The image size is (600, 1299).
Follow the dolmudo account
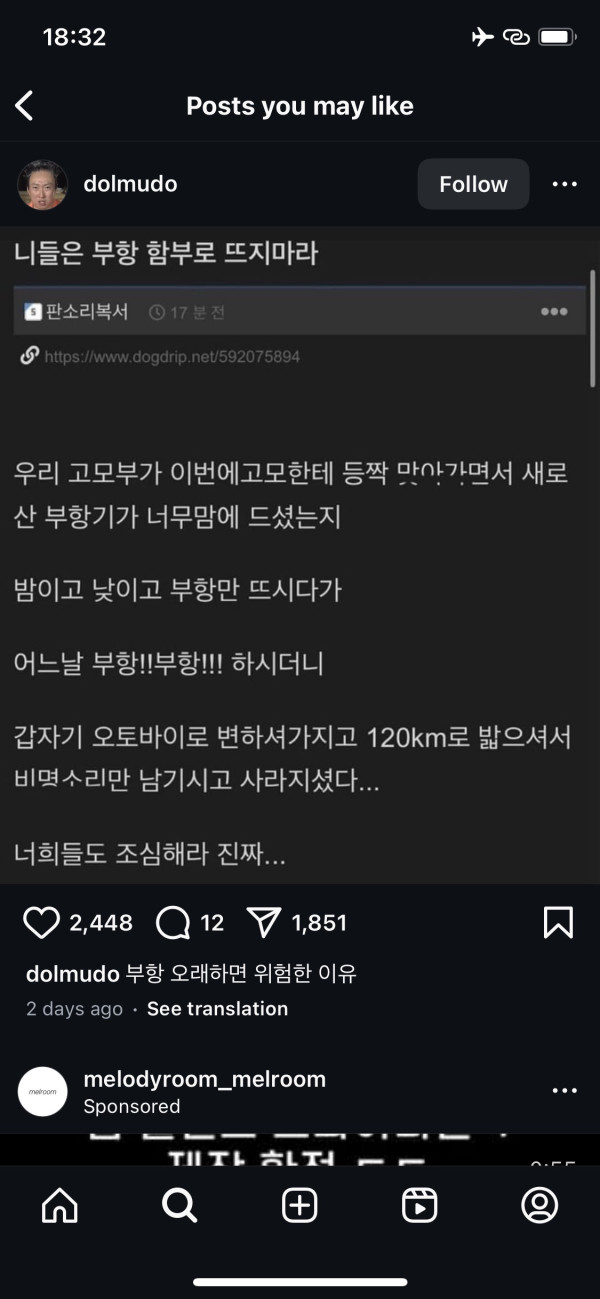point(473,184)
